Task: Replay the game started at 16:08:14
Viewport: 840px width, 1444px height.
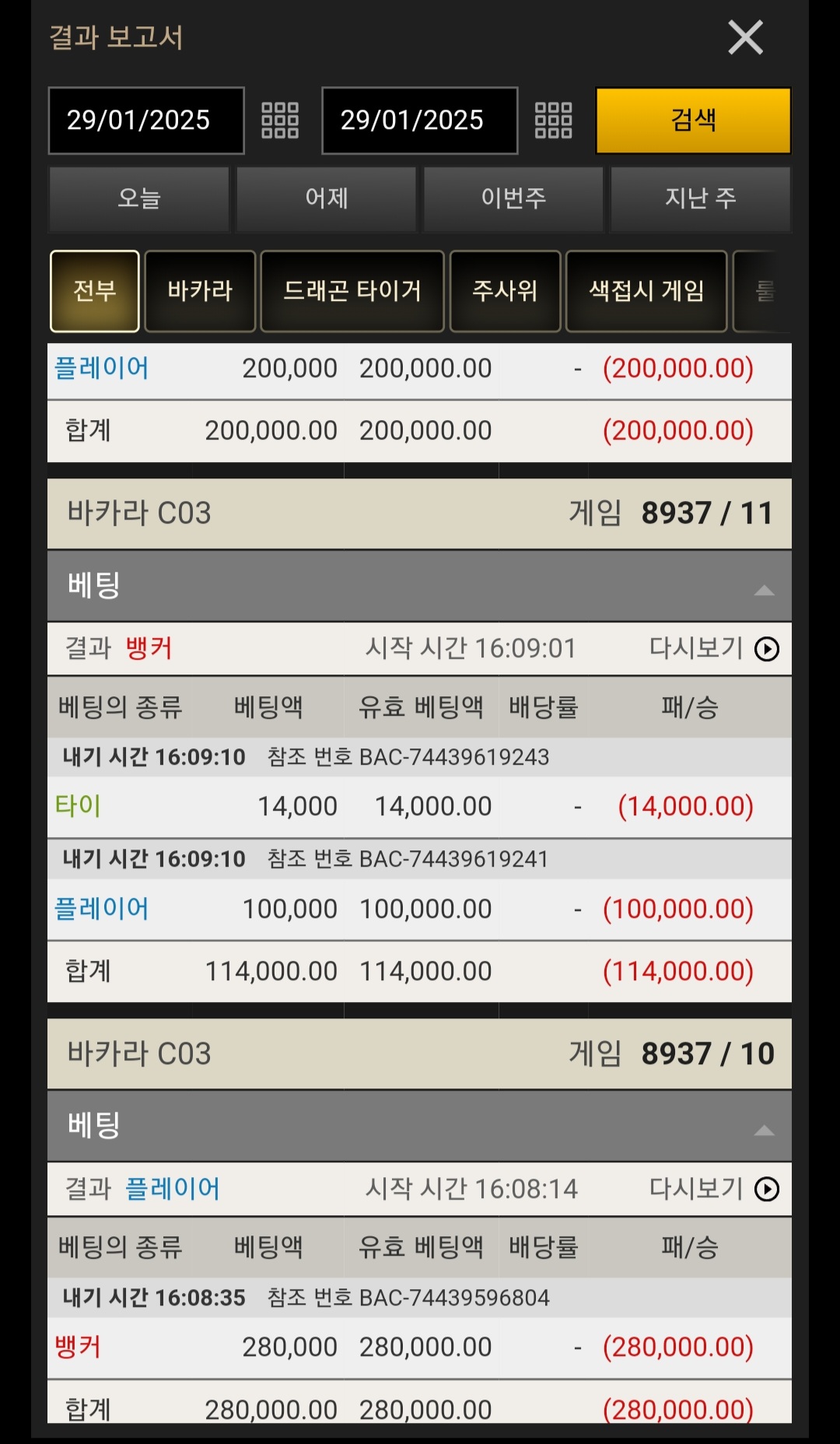Action: click(x=766, y=1189)
